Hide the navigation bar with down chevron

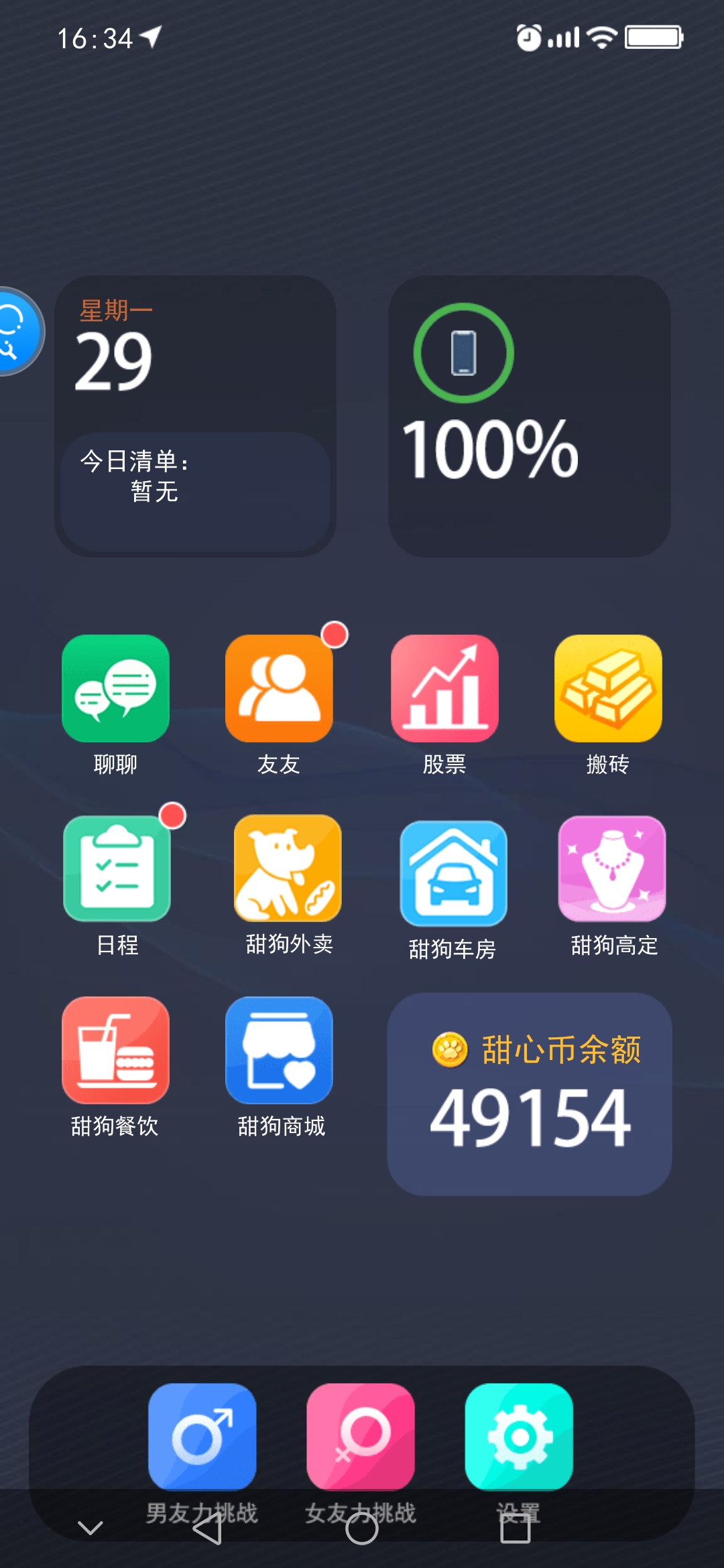(x=90, y=1528)
